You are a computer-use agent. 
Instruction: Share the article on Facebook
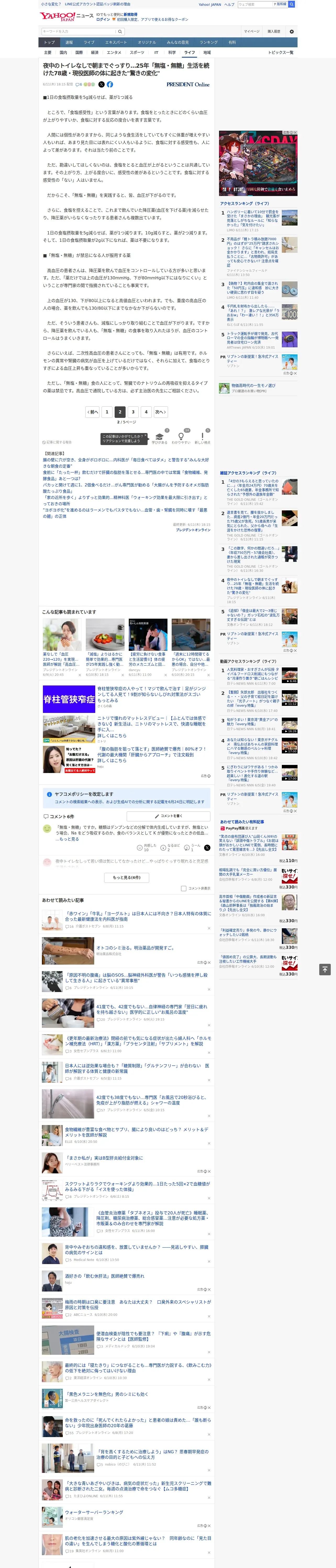pyautogui.click(x=110, y=84)
